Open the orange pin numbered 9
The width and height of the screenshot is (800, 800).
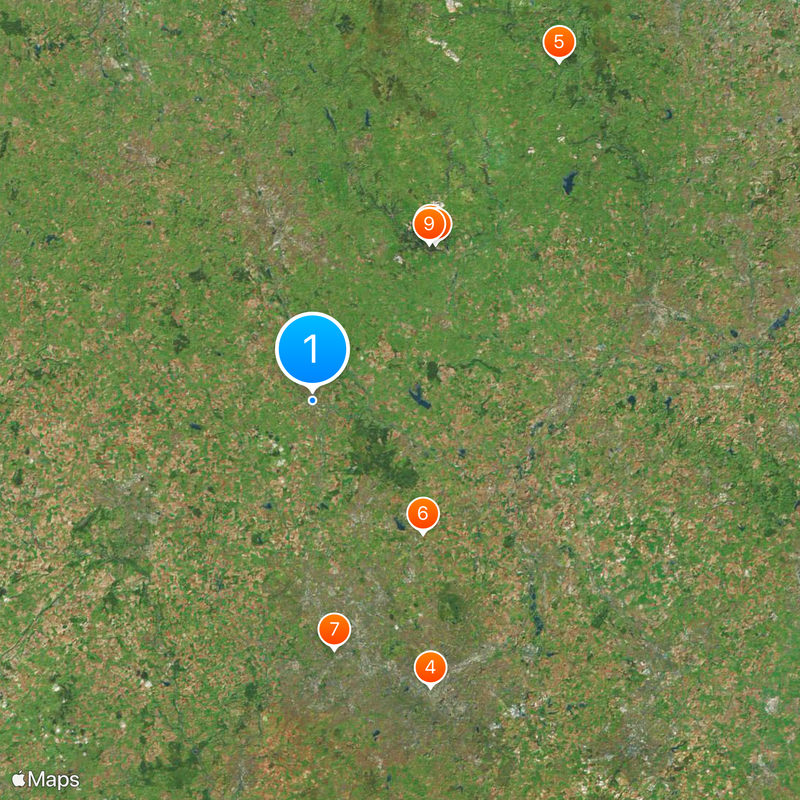pos(428,223)
